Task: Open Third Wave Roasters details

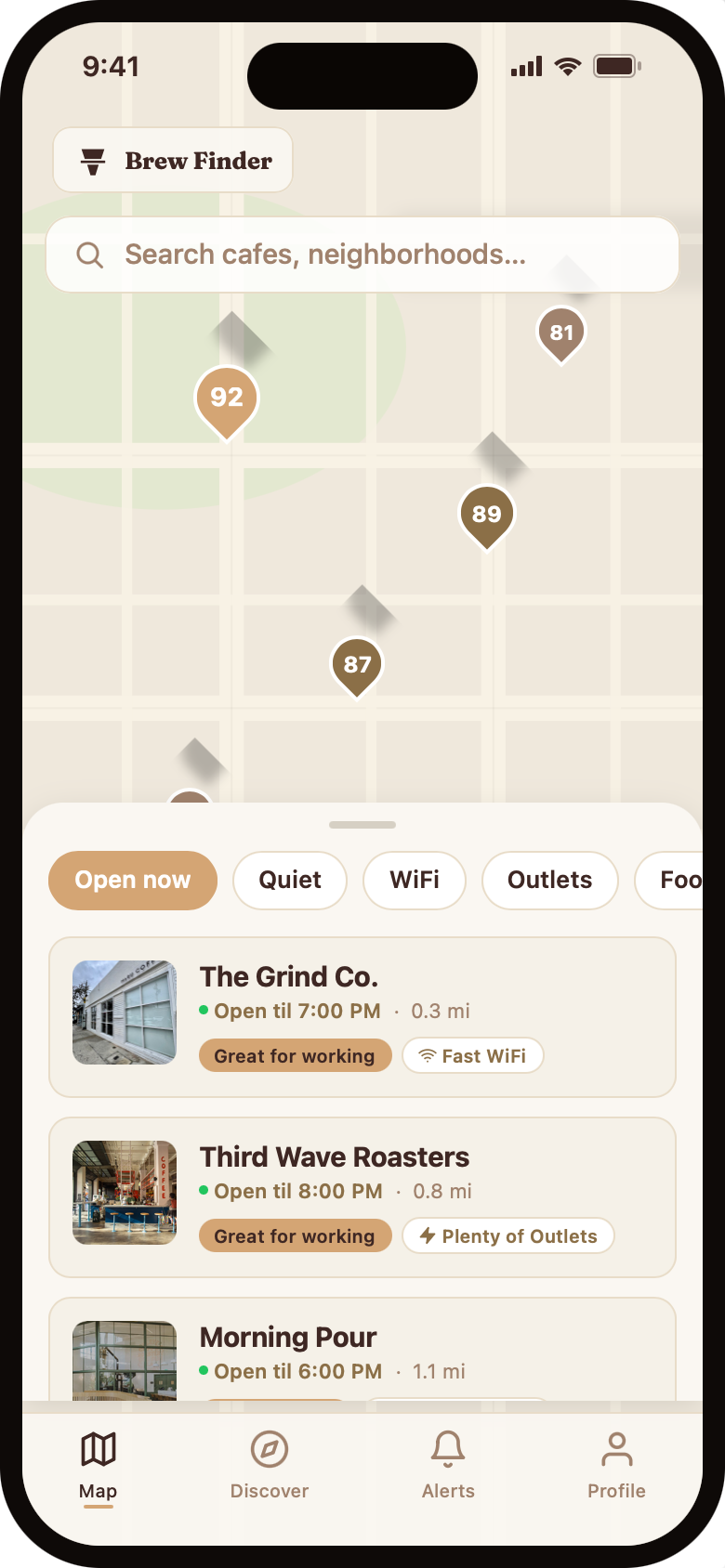Action: pyautogui.click(x=362, y=1196)
